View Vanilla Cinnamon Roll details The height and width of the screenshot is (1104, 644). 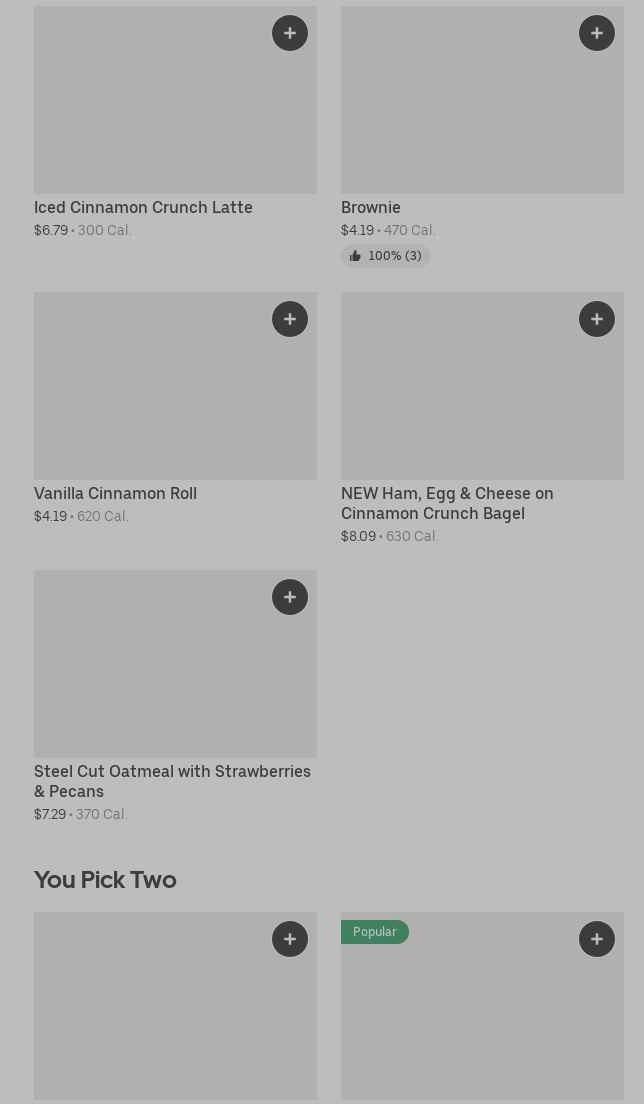tap(115, 493)
